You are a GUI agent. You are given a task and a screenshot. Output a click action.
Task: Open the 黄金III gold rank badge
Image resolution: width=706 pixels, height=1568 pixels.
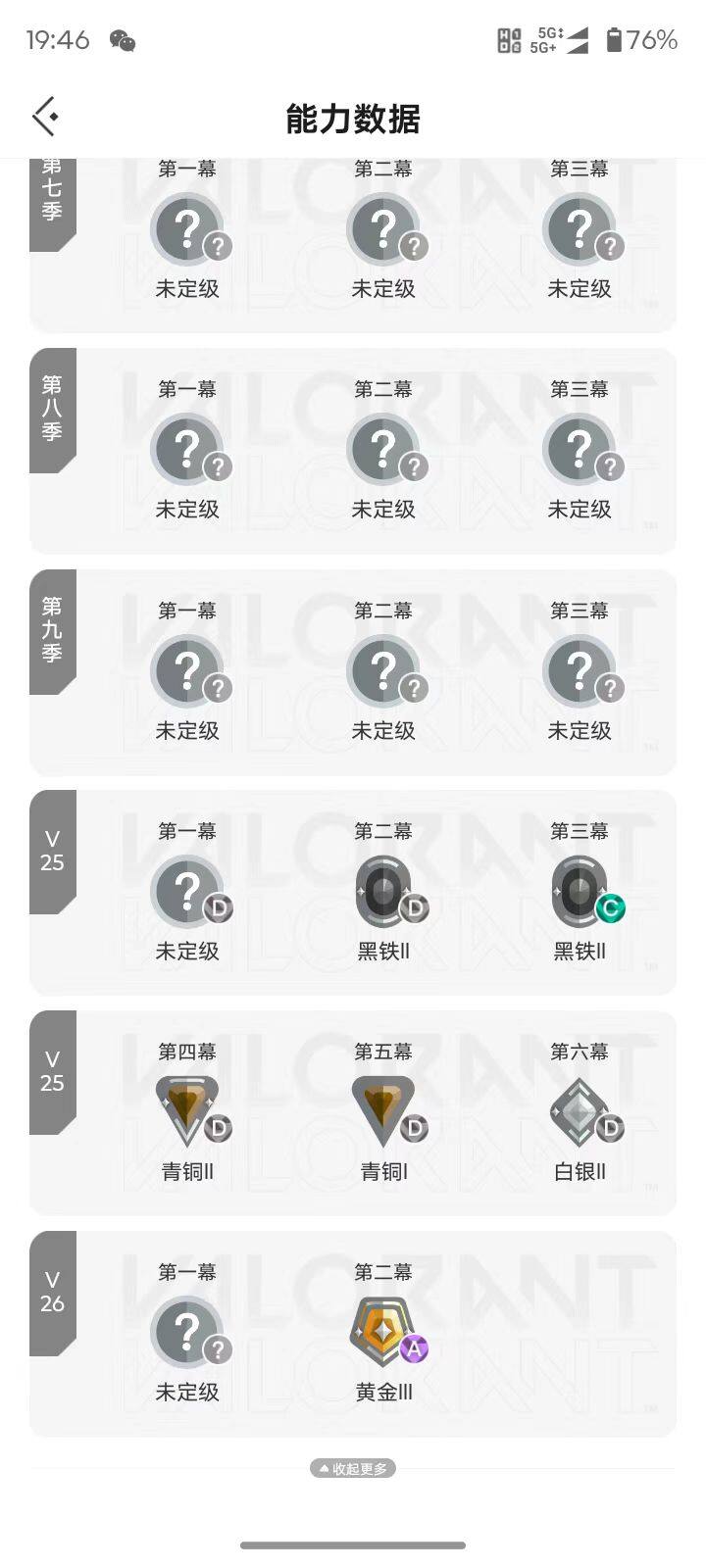tap(383, 1331)
